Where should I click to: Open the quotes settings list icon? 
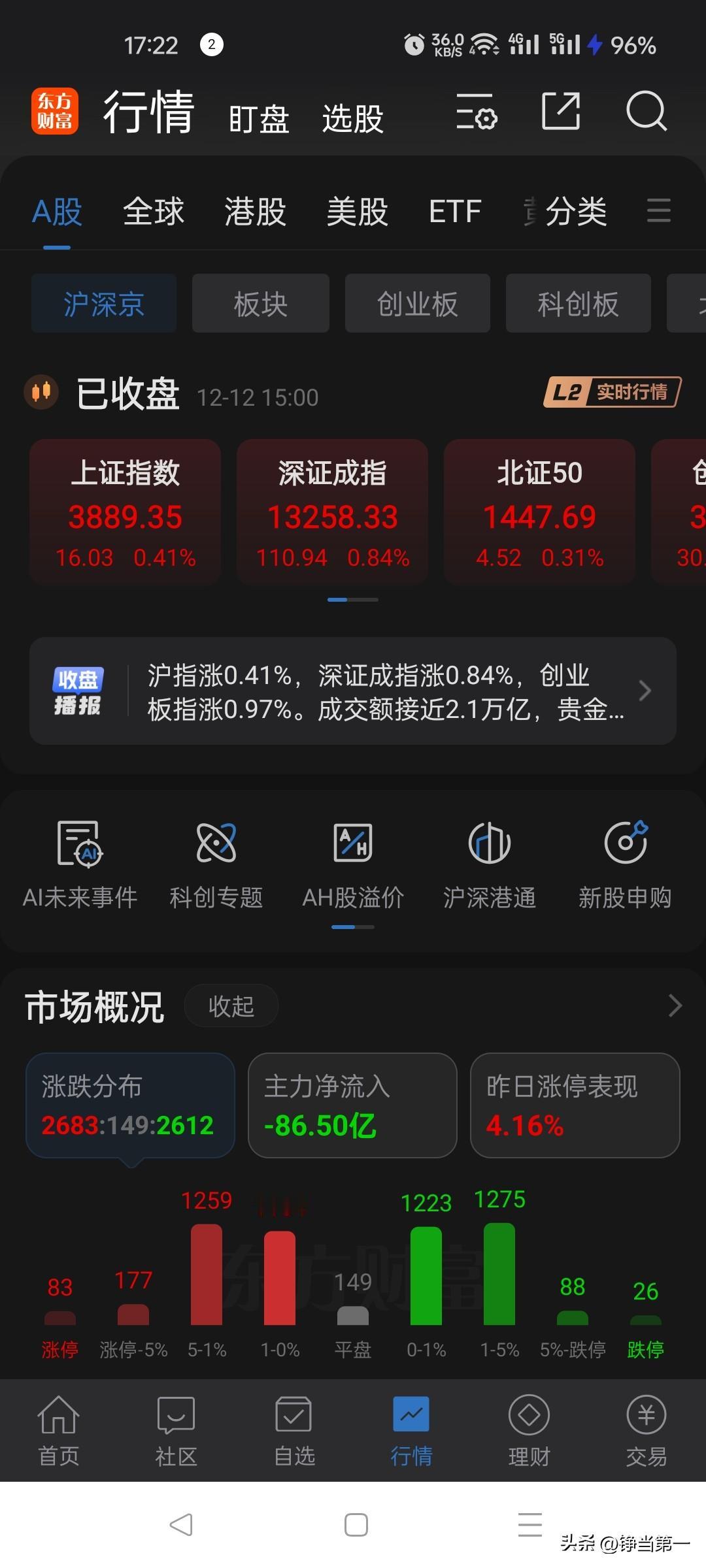pos(477,112)
